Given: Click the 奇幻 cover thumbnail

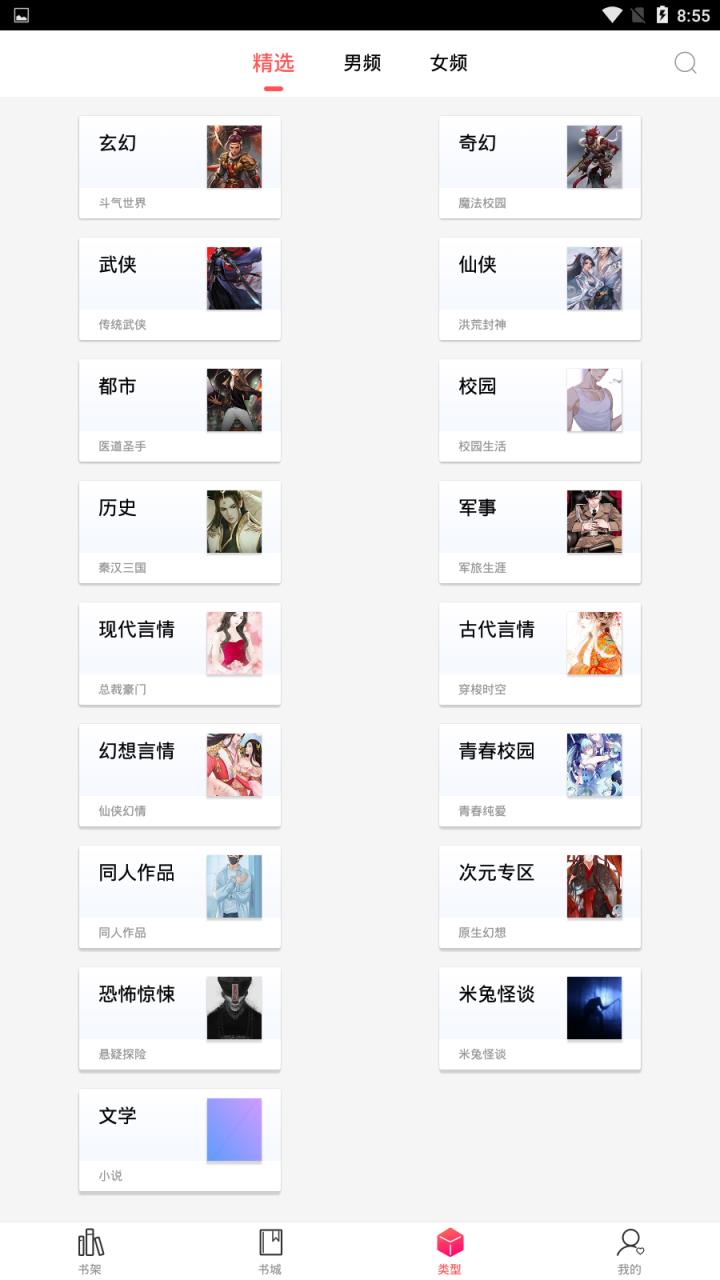Looking at the screenshot, I should click(594, 156).
